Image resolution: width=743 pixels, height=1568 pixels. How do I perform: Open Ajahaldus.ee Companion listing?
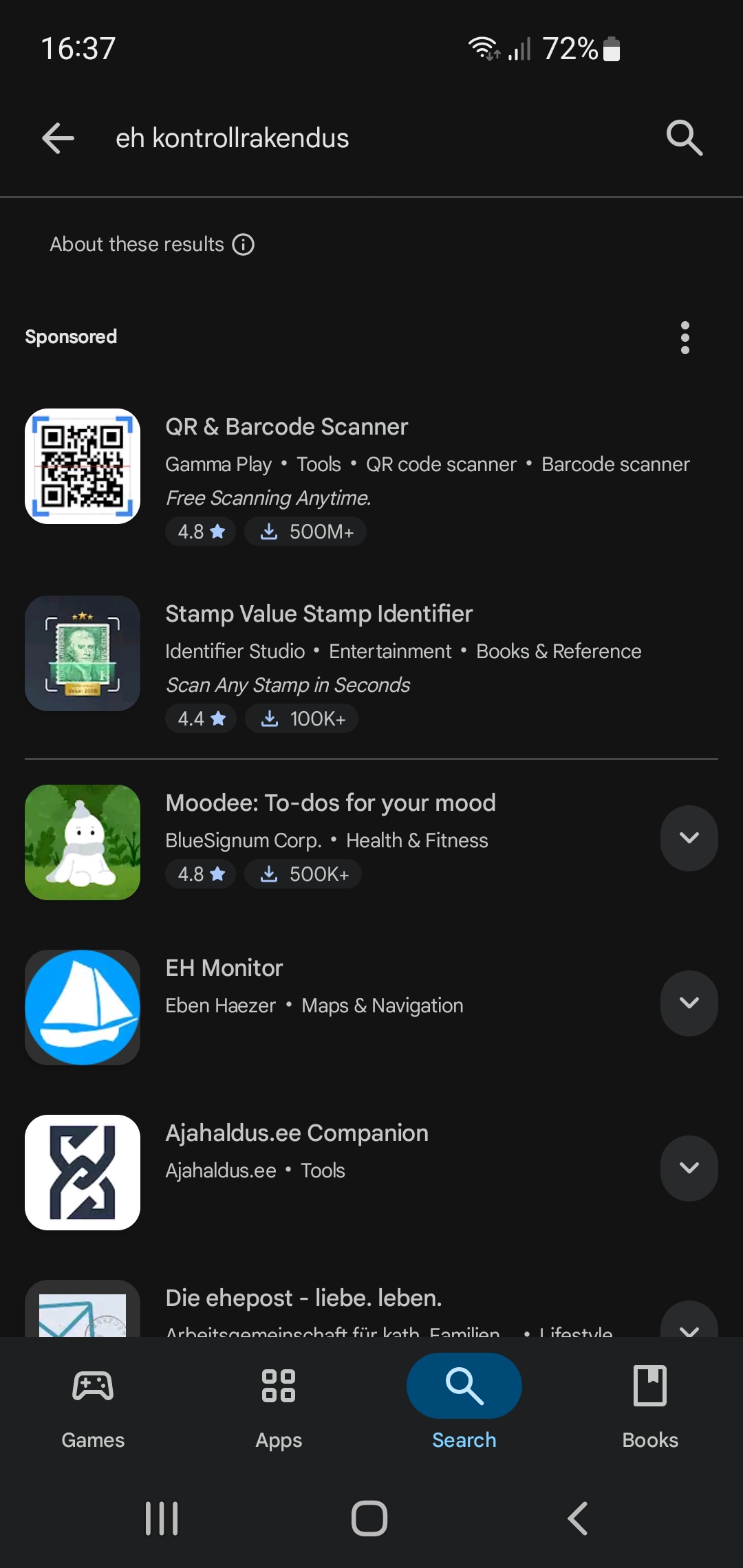(297, 1133)
